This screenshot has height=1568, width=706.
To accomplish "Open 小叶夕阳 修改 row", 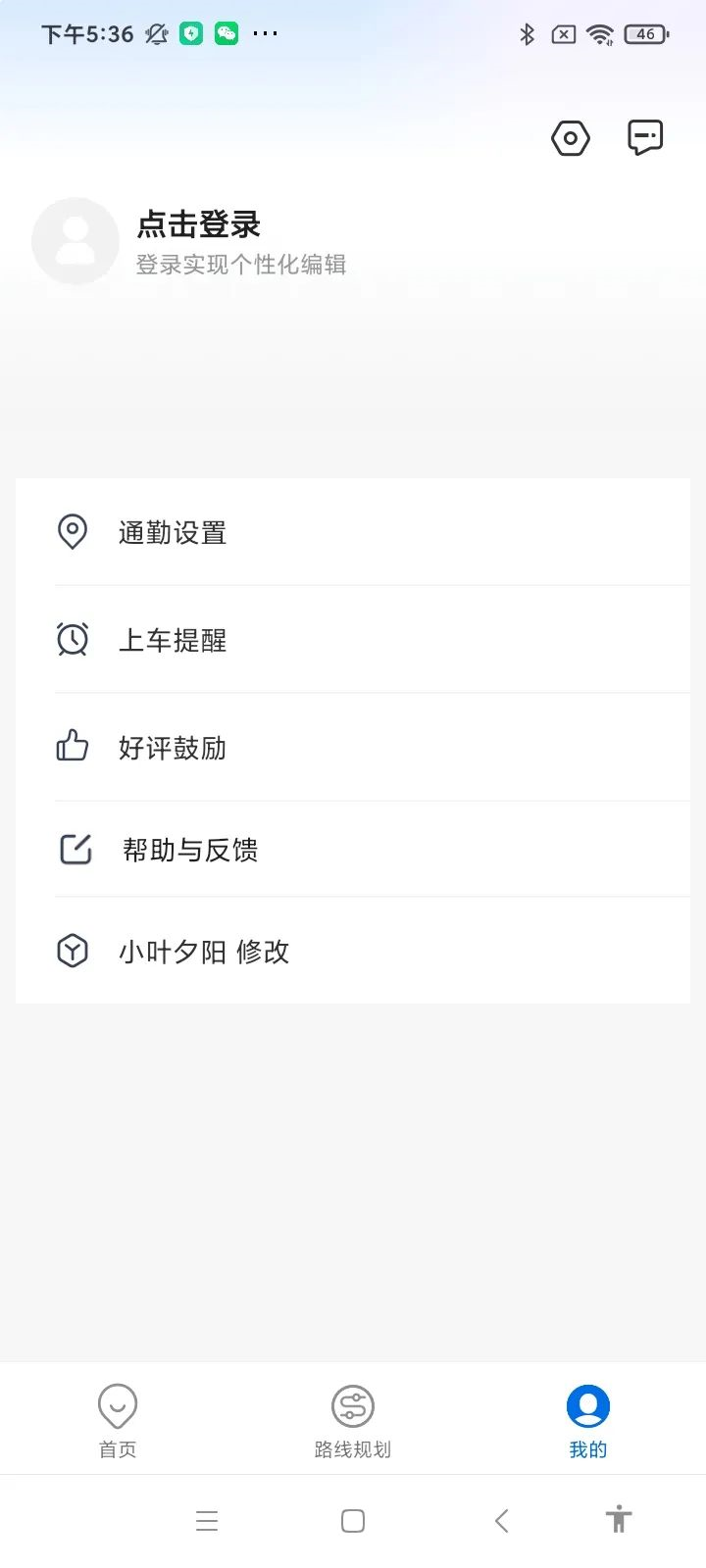I will click(353, 952).
